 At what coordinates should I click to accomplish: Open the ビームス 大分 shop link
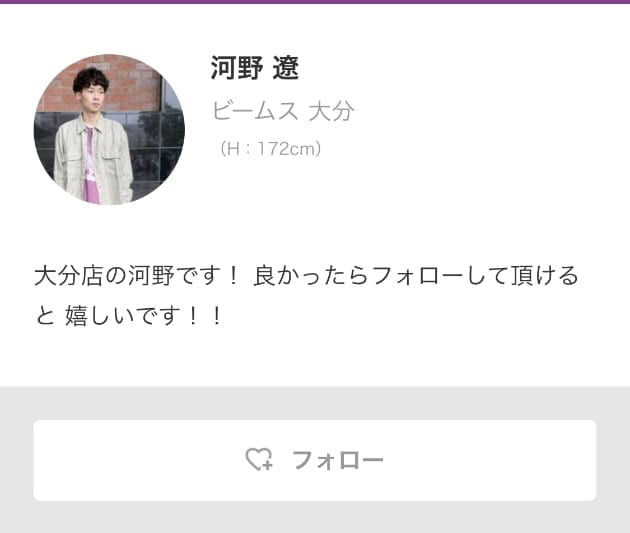pyautogui.click(x=283, y=110)
